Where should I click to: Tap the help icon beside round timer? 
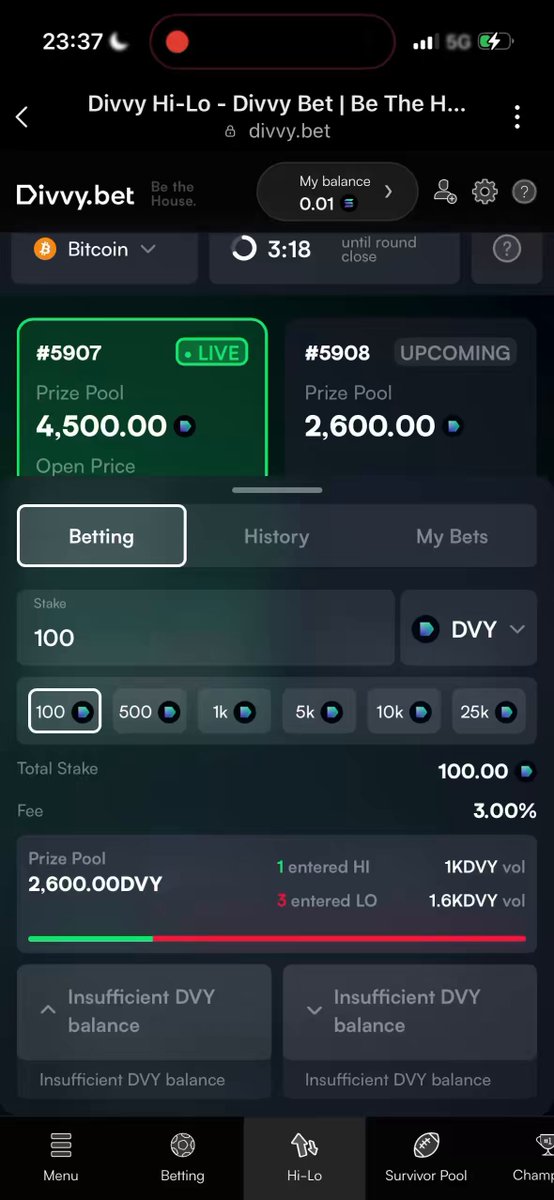tap(507, 250)
